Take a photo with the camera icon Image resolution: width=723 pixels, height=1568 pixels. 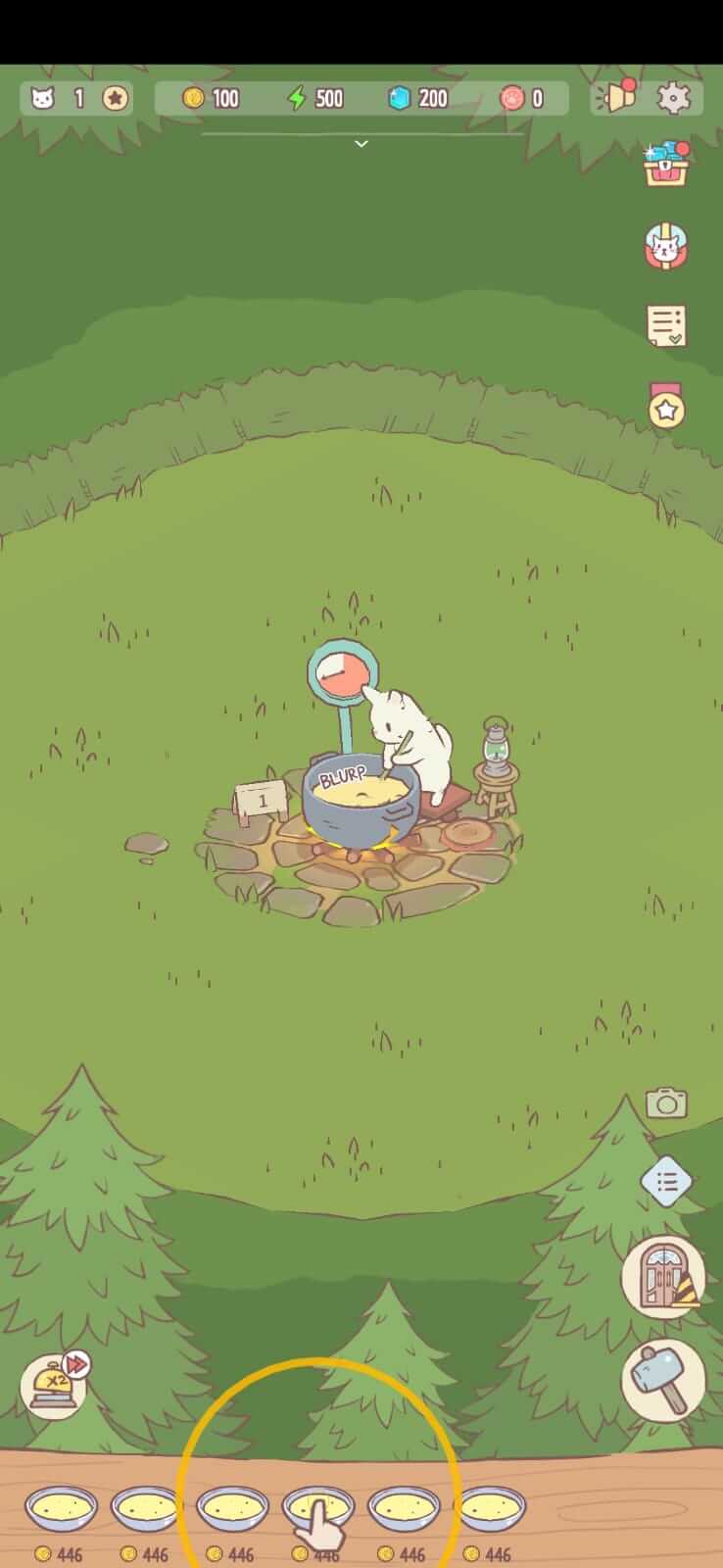[x=666, y=1102]
